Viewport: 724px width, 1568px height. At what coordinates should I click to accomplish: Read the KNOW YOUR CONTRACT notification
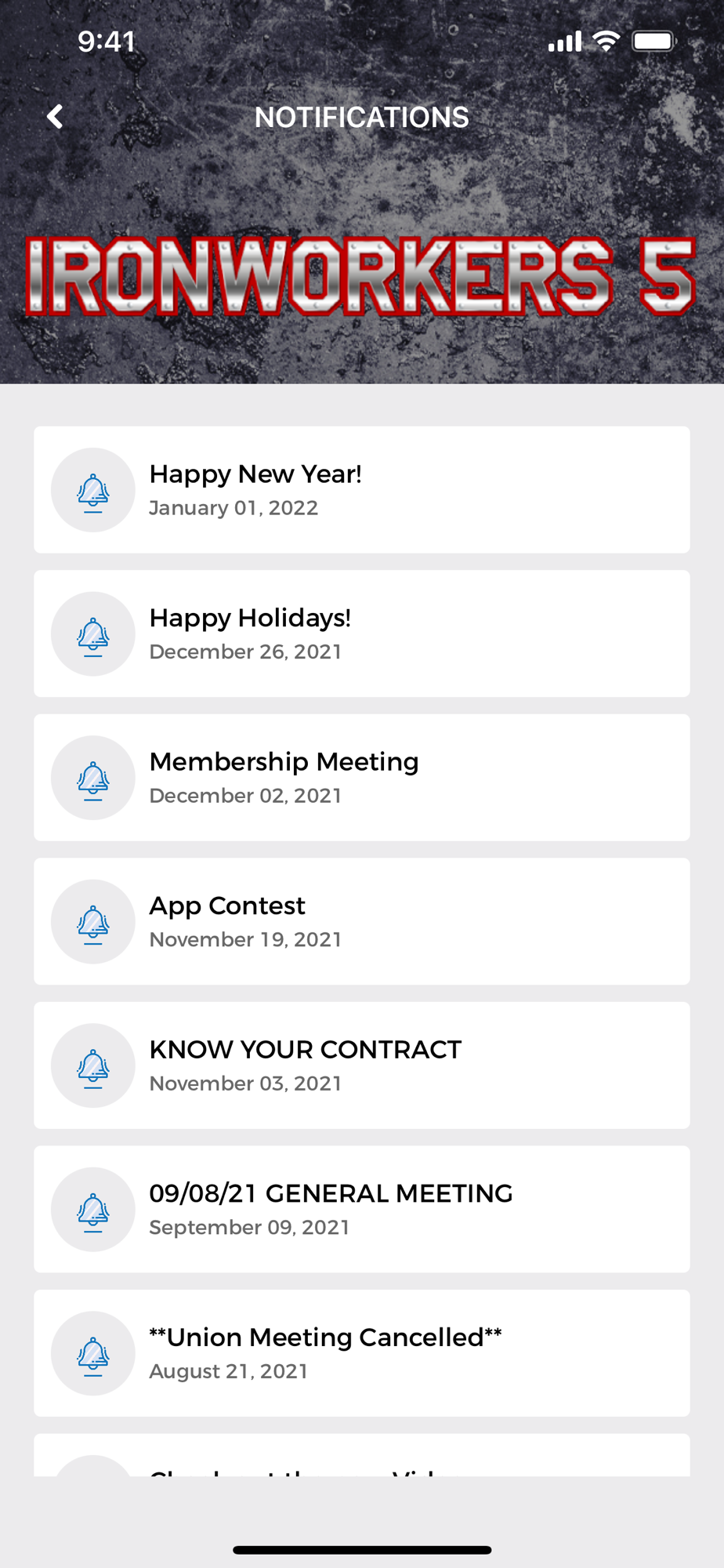(x=362, y=1065)
